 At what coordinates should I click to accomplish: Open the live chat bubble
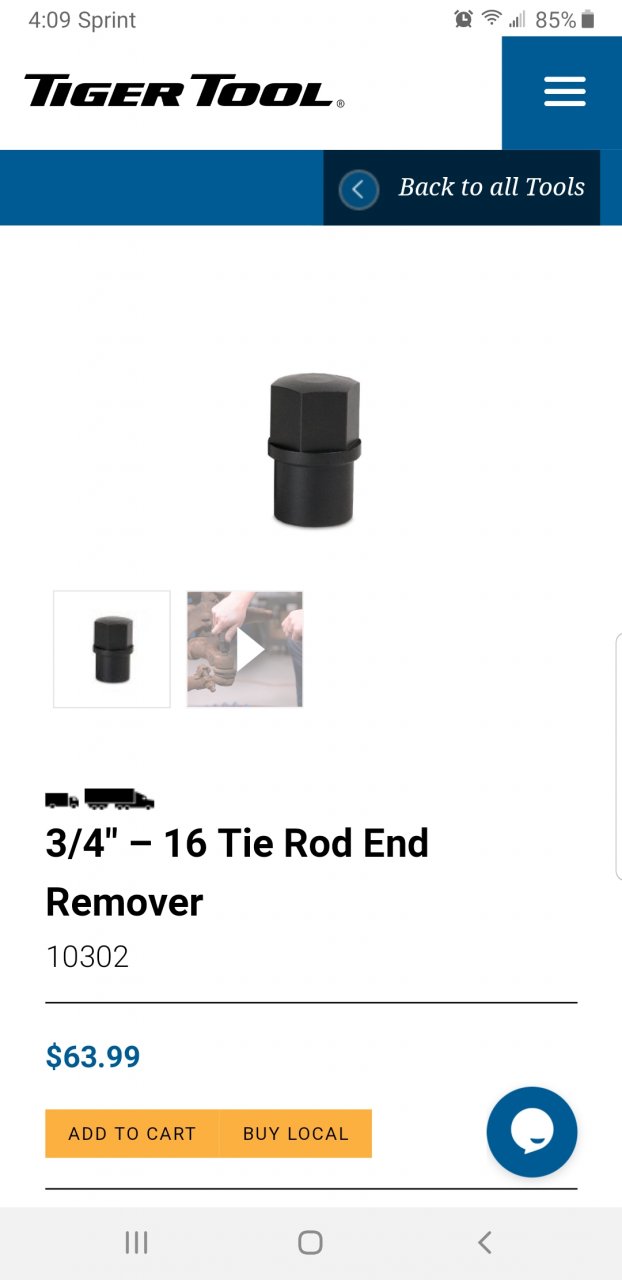point(531,1131)
